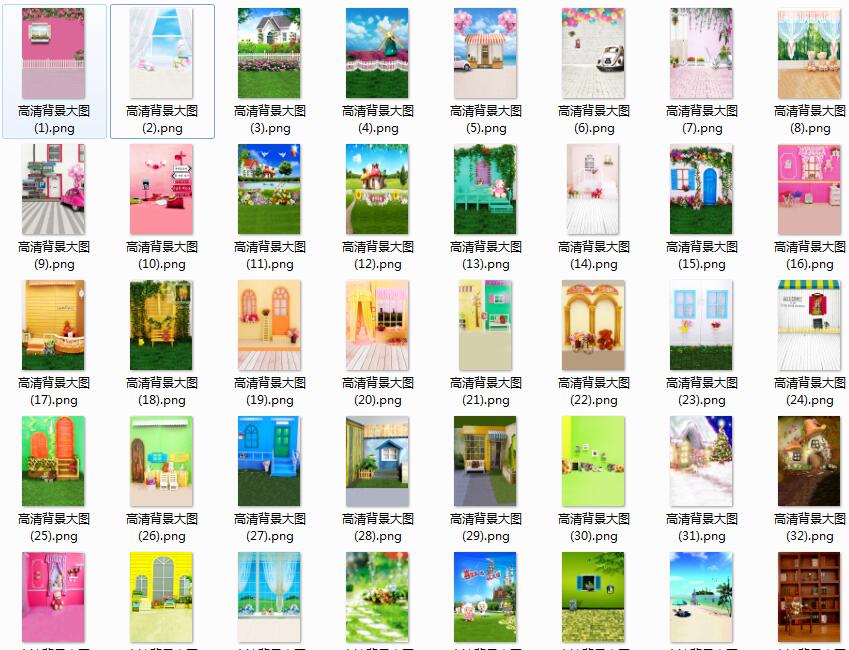Open file 高清背景大图 (15).png

[701, 189]
